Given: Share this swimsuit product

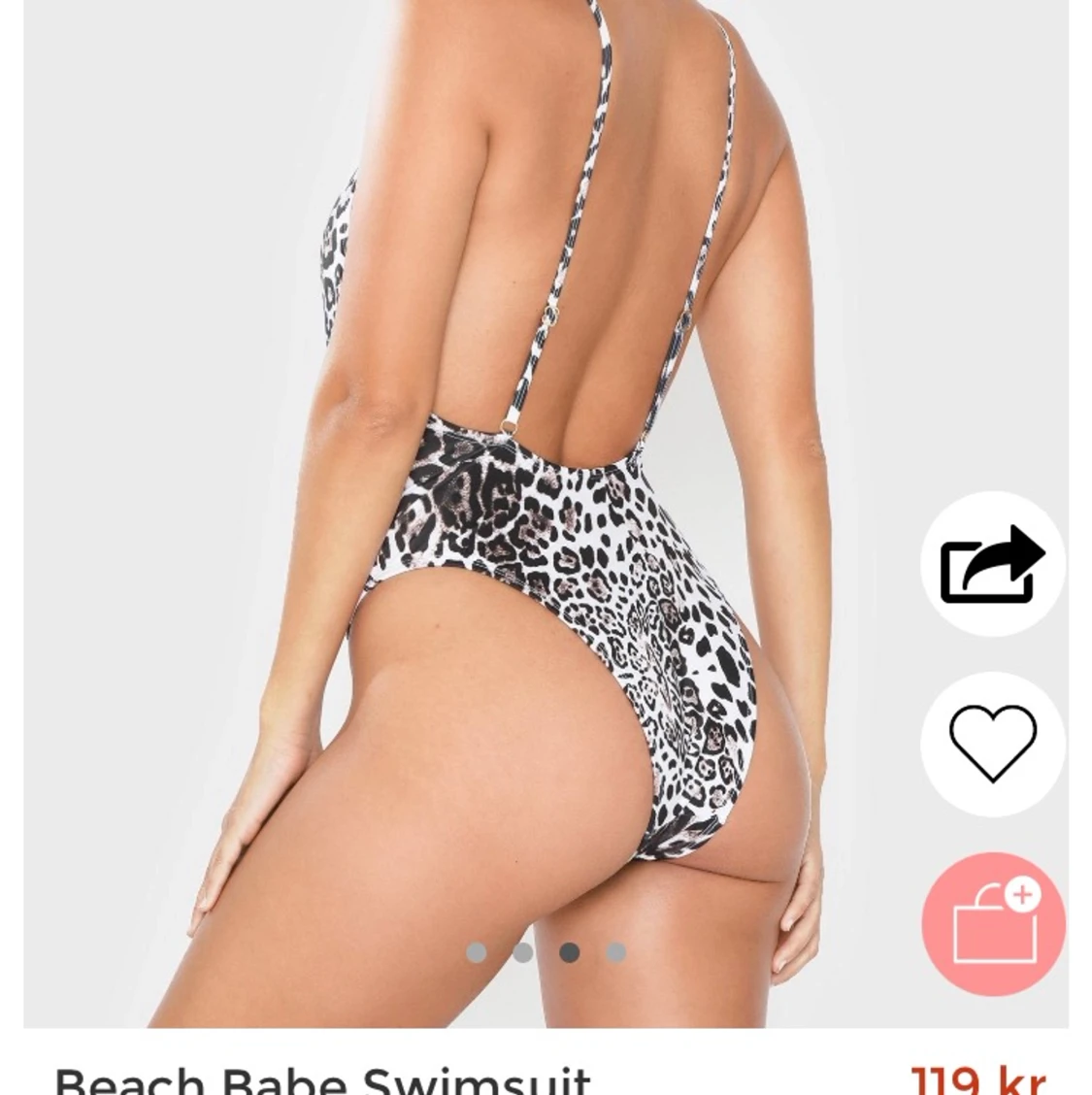Looking at the screenshot, I should (992, 565).
